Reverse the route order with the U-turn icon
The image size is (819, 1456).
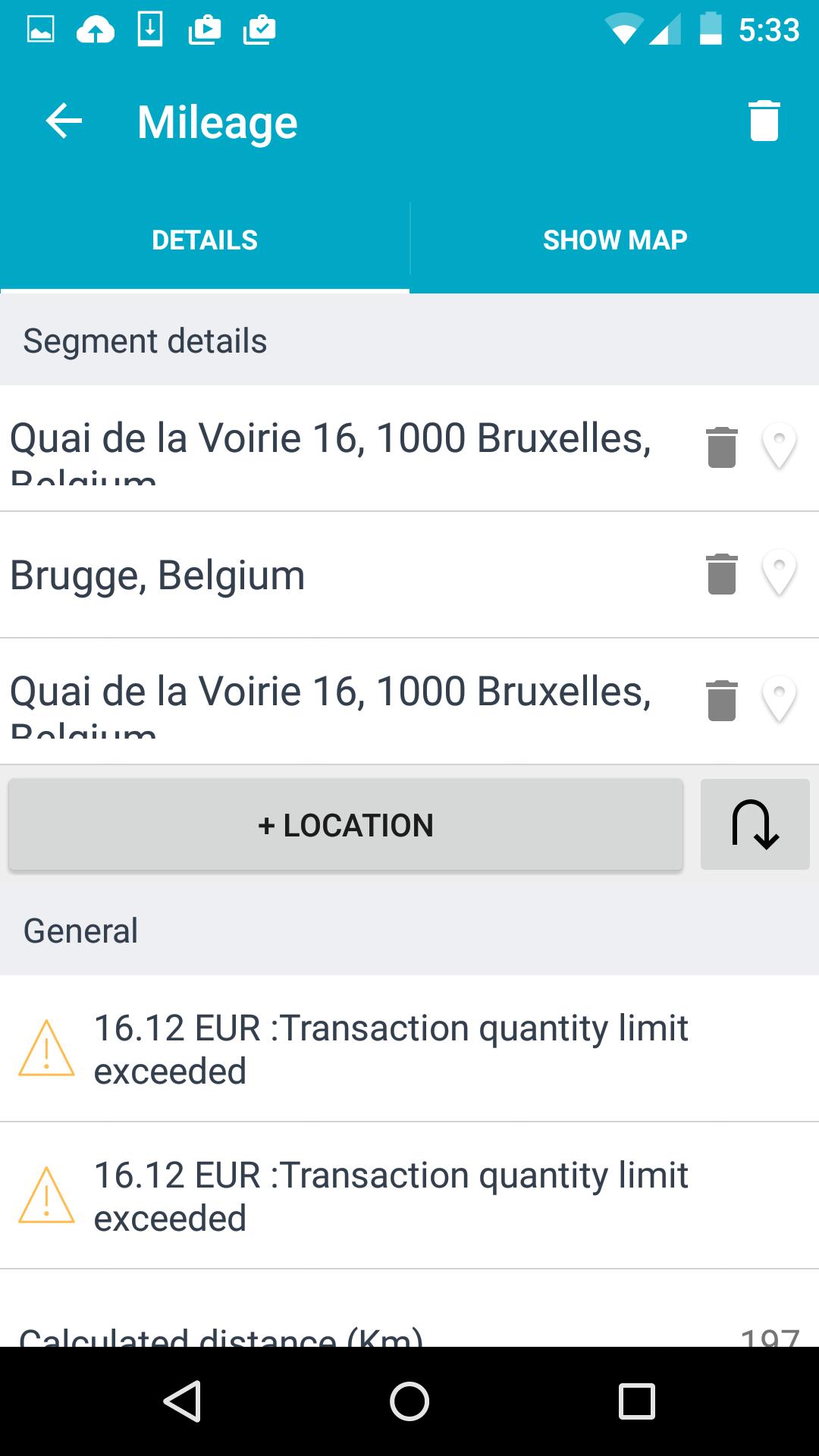[x=755, y=824]
